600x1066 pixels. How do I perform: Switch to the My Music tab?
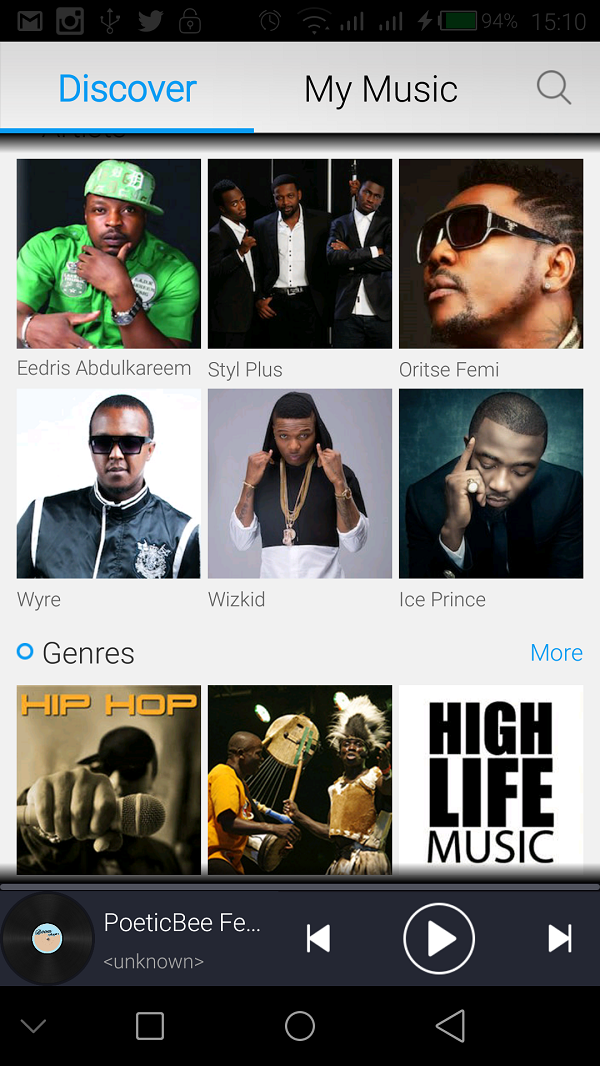point(380,89)
